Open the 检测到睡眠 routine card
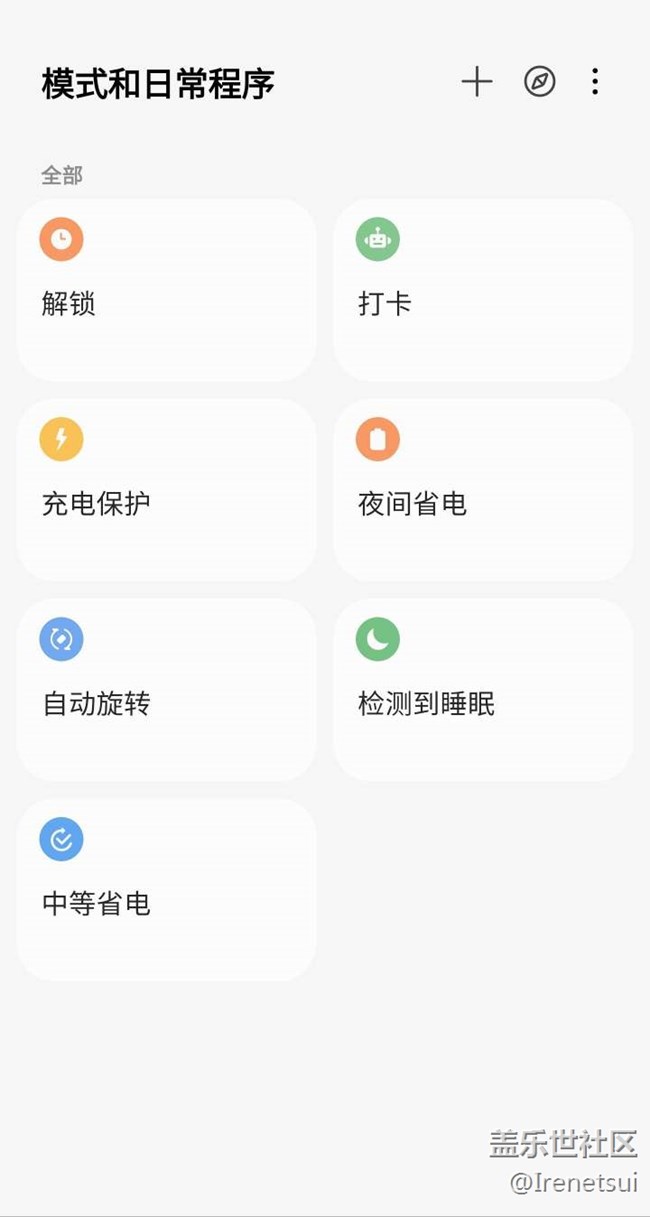This screenshot has height=1217, width=650. [x=483, y=690]
